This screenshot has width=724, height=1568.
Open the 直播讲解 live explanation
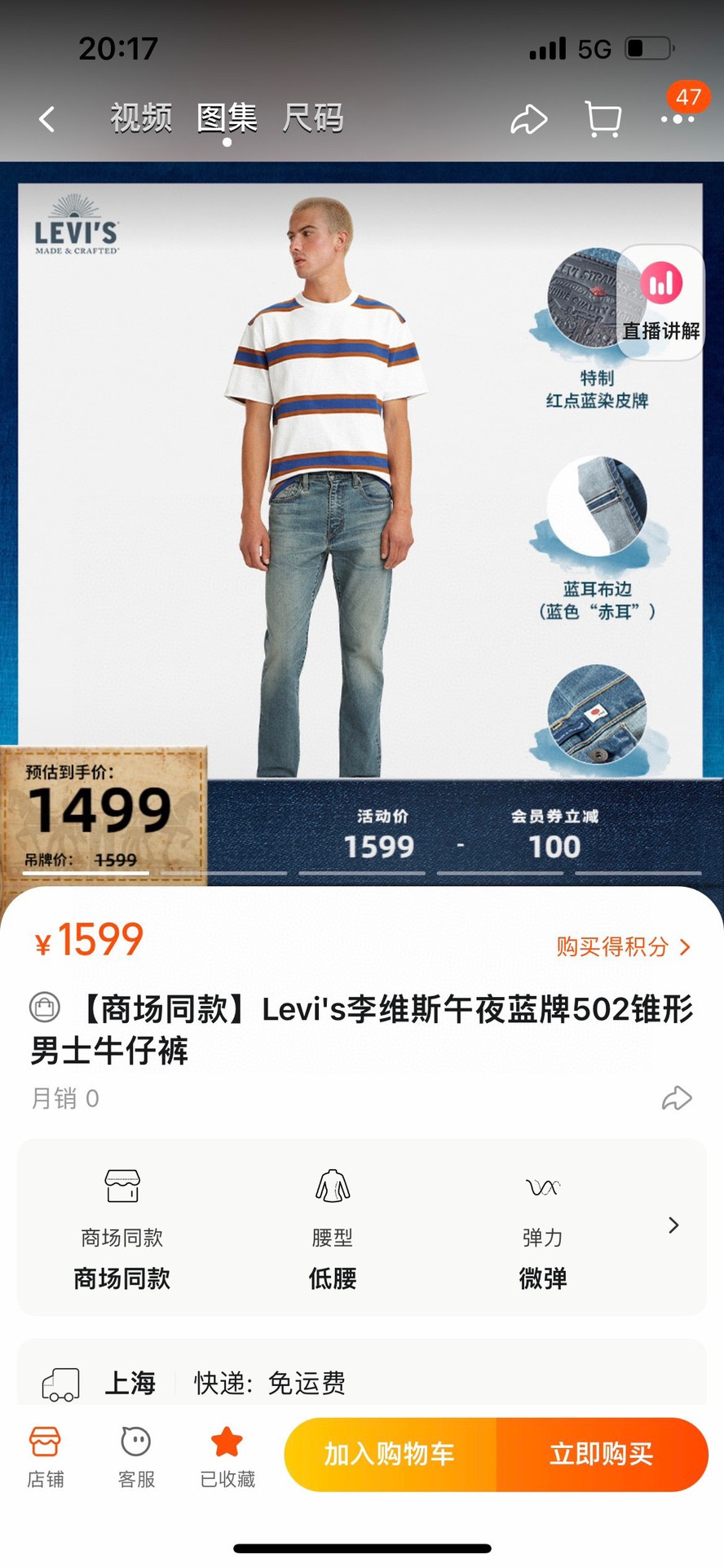(x=661, y=303)
